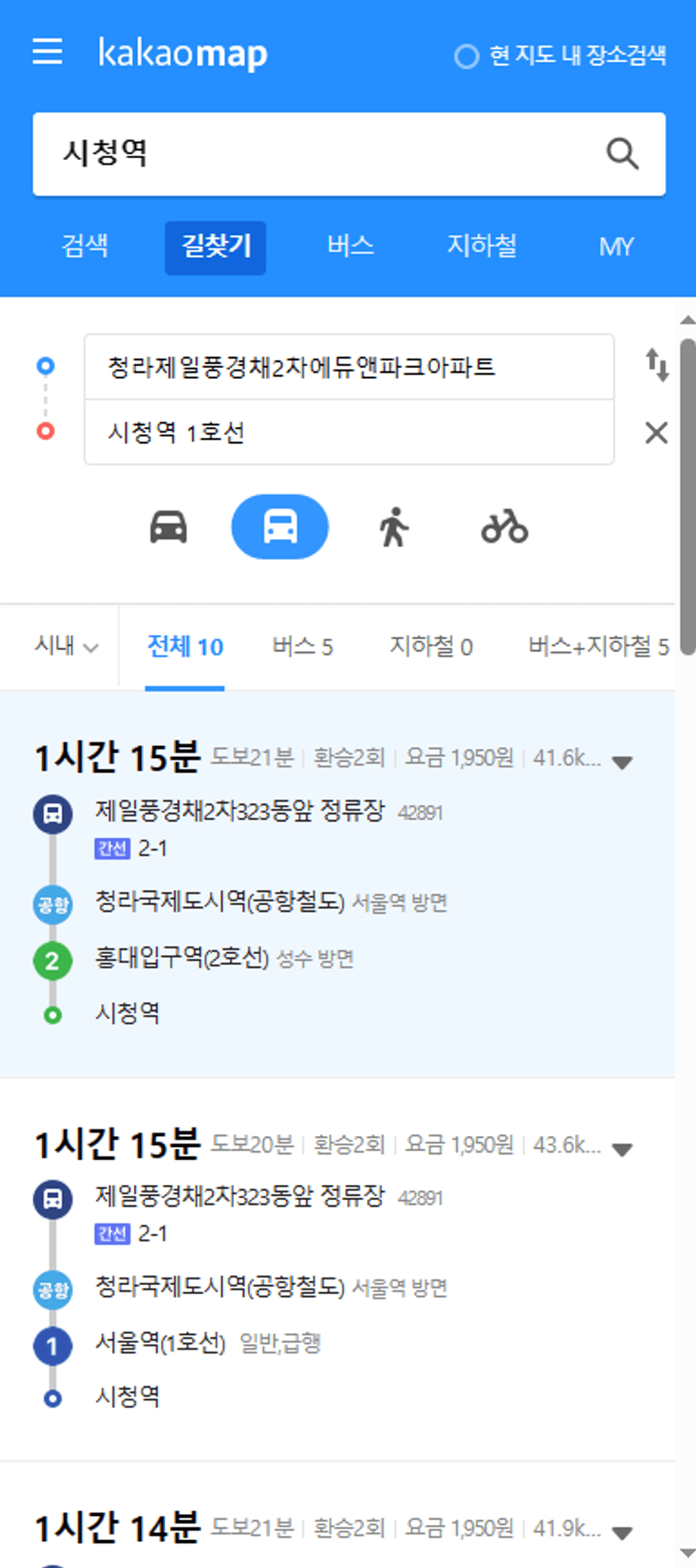The image size is (696, 1568).
Task: Switch to the 버스 tab
Action: click(350, 247)
